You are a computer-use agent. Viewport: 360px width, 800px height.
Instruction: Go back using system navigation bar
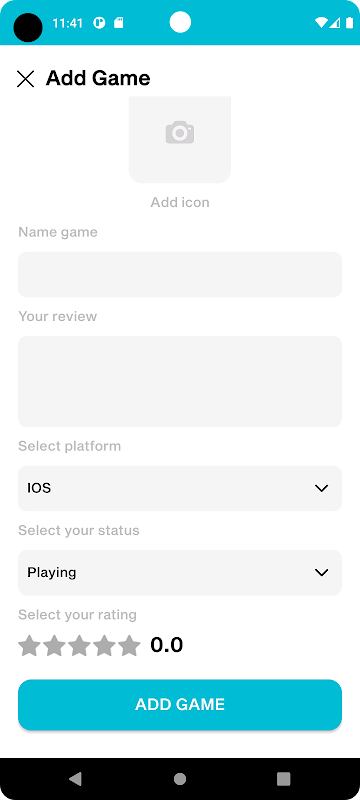coord(75,778)
